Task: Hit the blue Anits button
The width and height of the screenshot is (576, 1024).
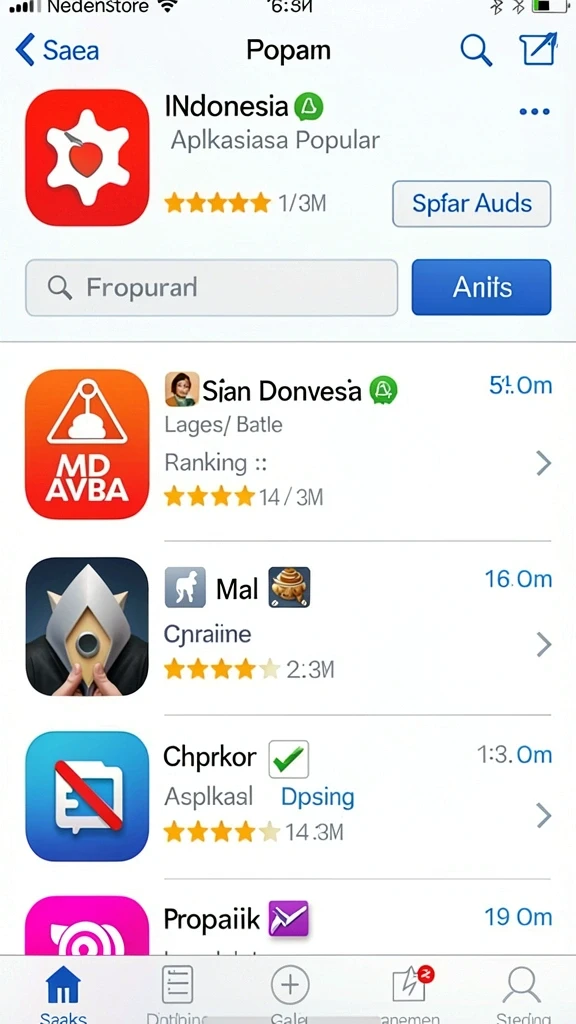Action: click(x=481, y=287)
